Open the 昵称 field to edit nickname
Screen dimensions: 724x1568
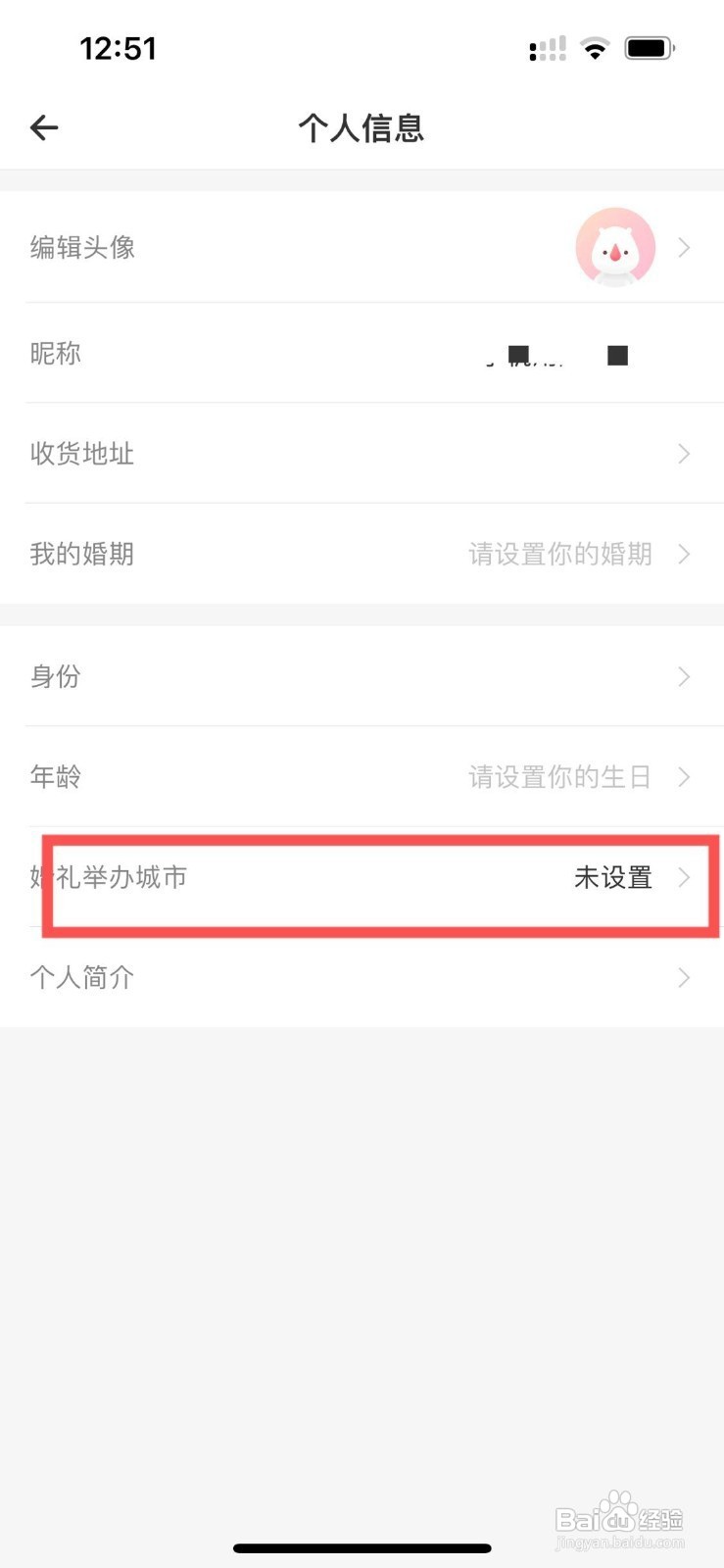coord(55,354)
